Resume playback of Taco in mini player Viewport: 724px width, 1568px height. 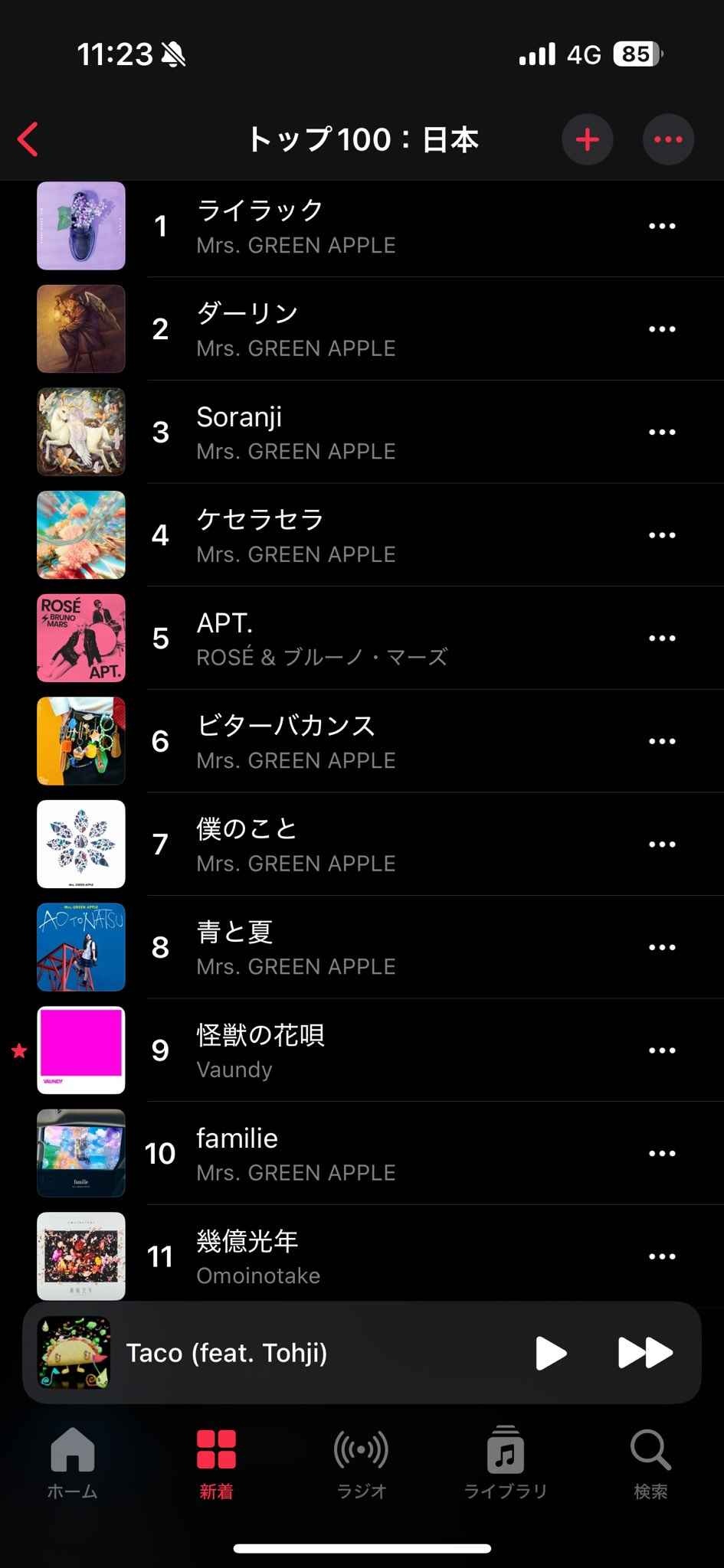[551, 1353]
